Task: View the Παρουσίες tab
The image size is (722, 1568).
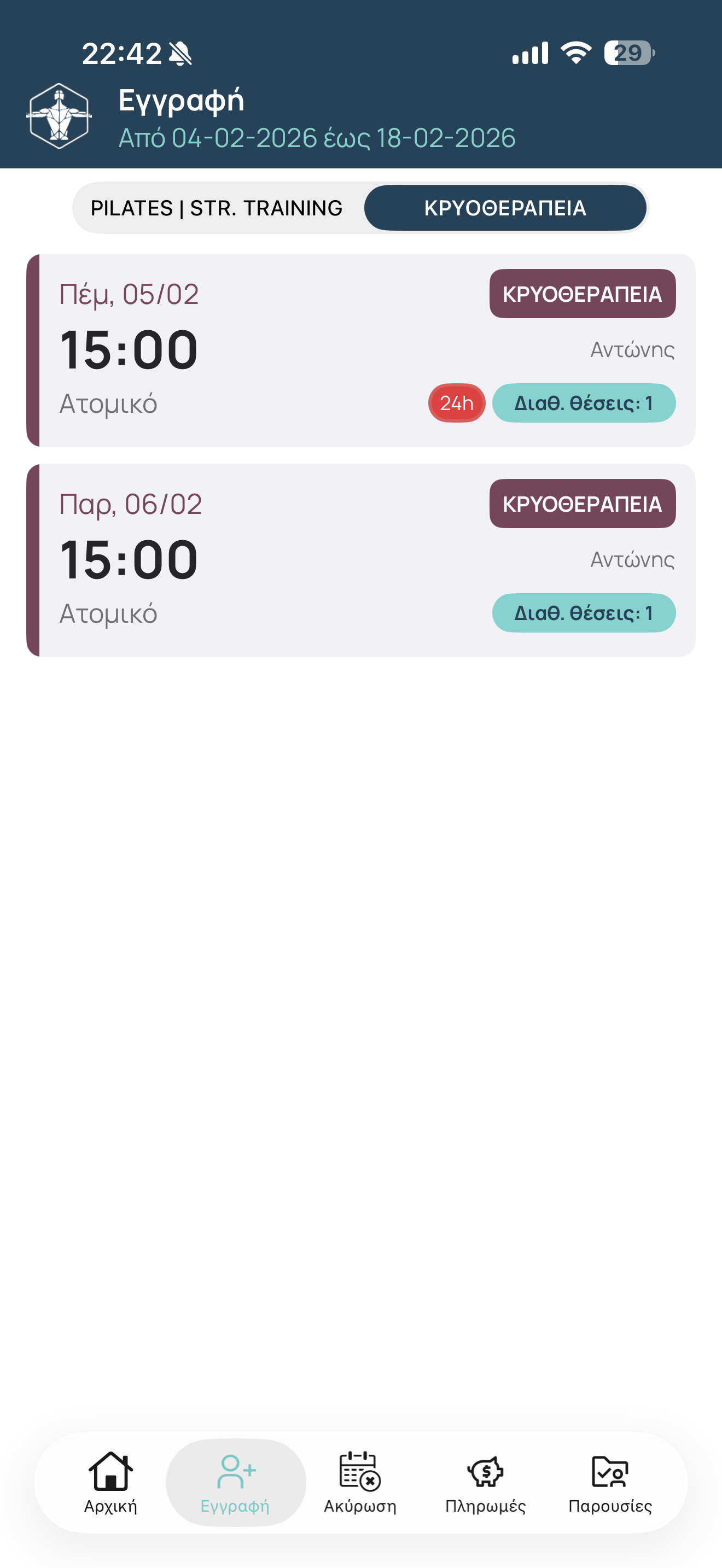Action: [610, 1483]
